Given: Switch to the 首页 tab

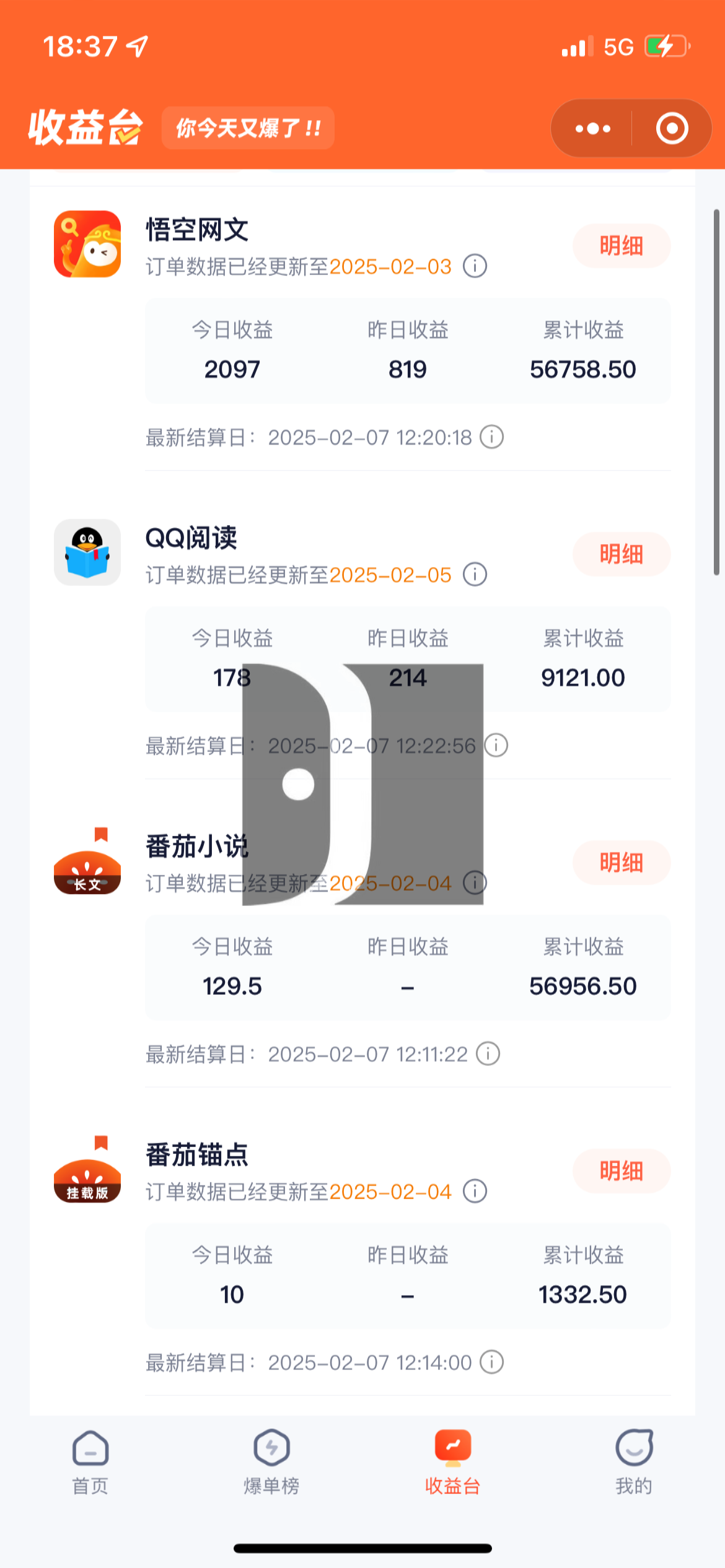Looking at the screenshot, I should tap(90, 1463).
